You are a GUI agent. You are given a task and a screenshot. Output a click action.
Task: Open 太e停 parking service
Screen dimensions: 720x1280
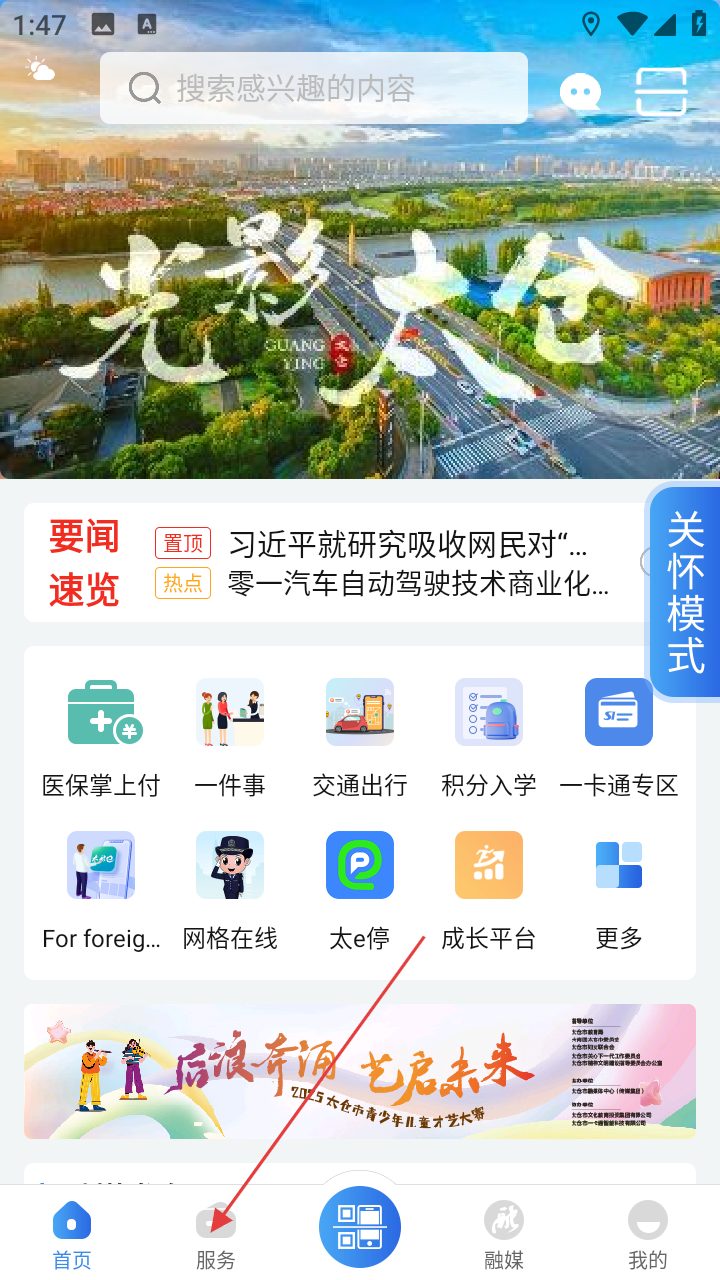coord(360,892)
